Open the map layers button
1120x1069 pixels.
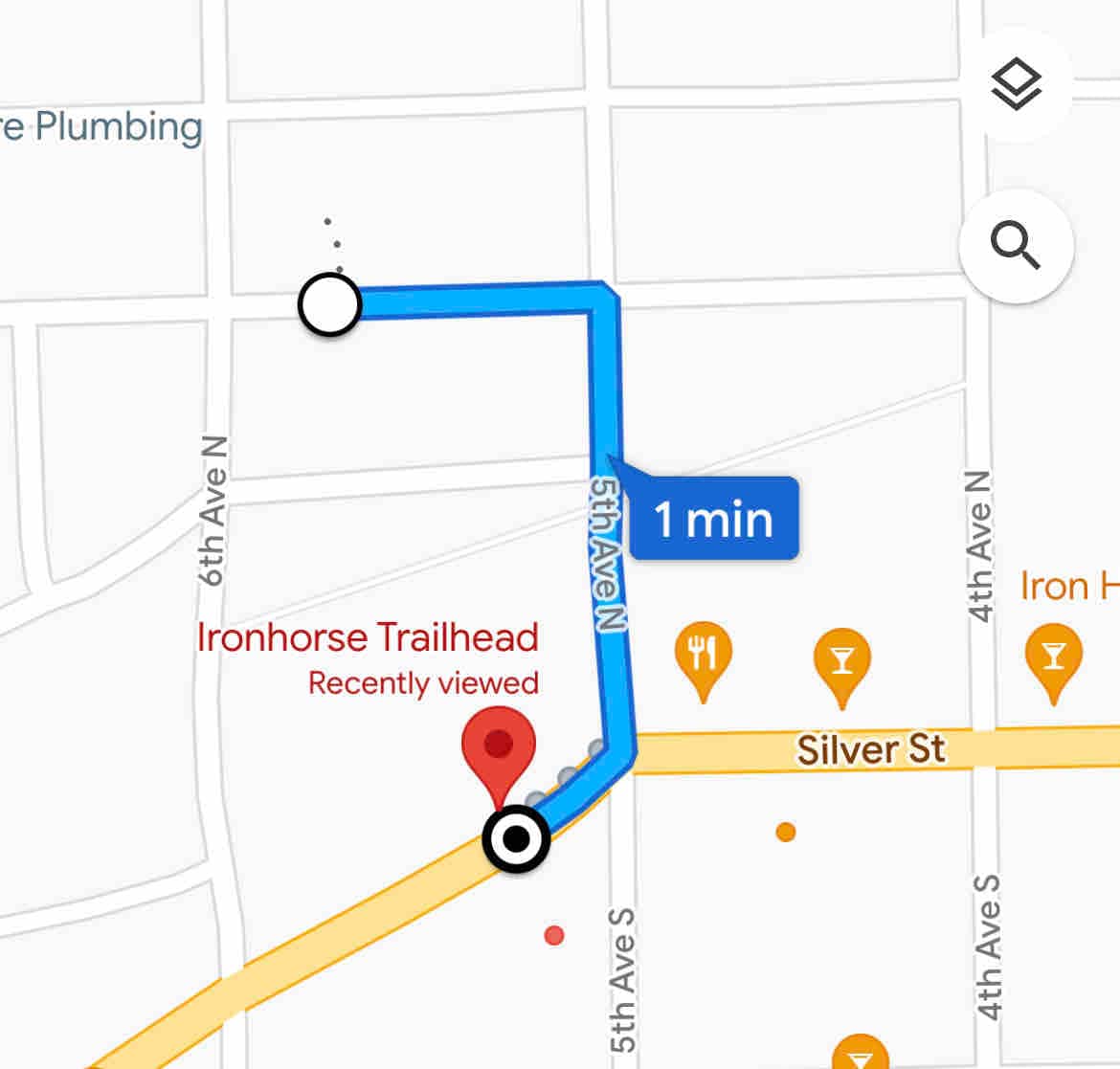click(x=1016, y=85)
